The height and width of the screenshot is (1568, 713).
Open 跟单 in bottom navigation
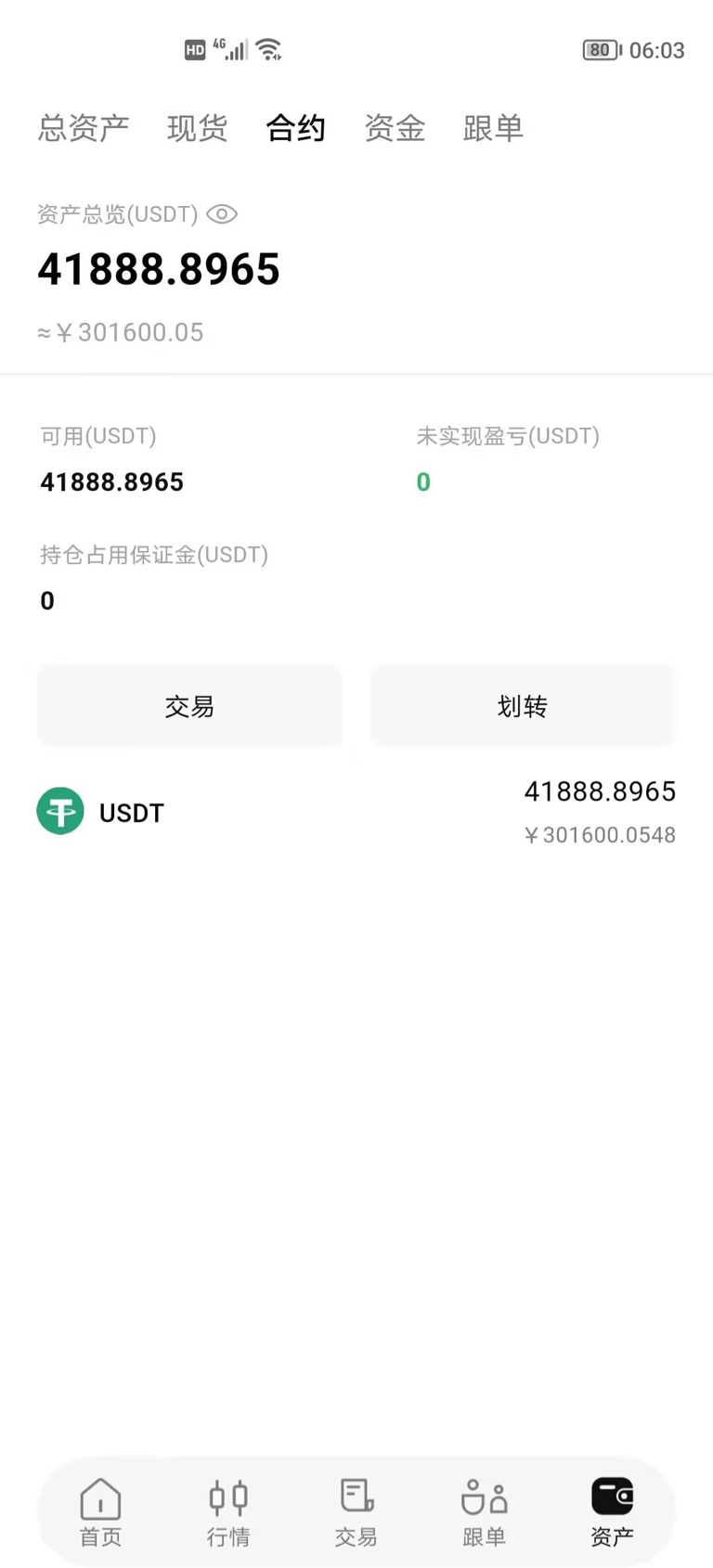click(484, 1512)
